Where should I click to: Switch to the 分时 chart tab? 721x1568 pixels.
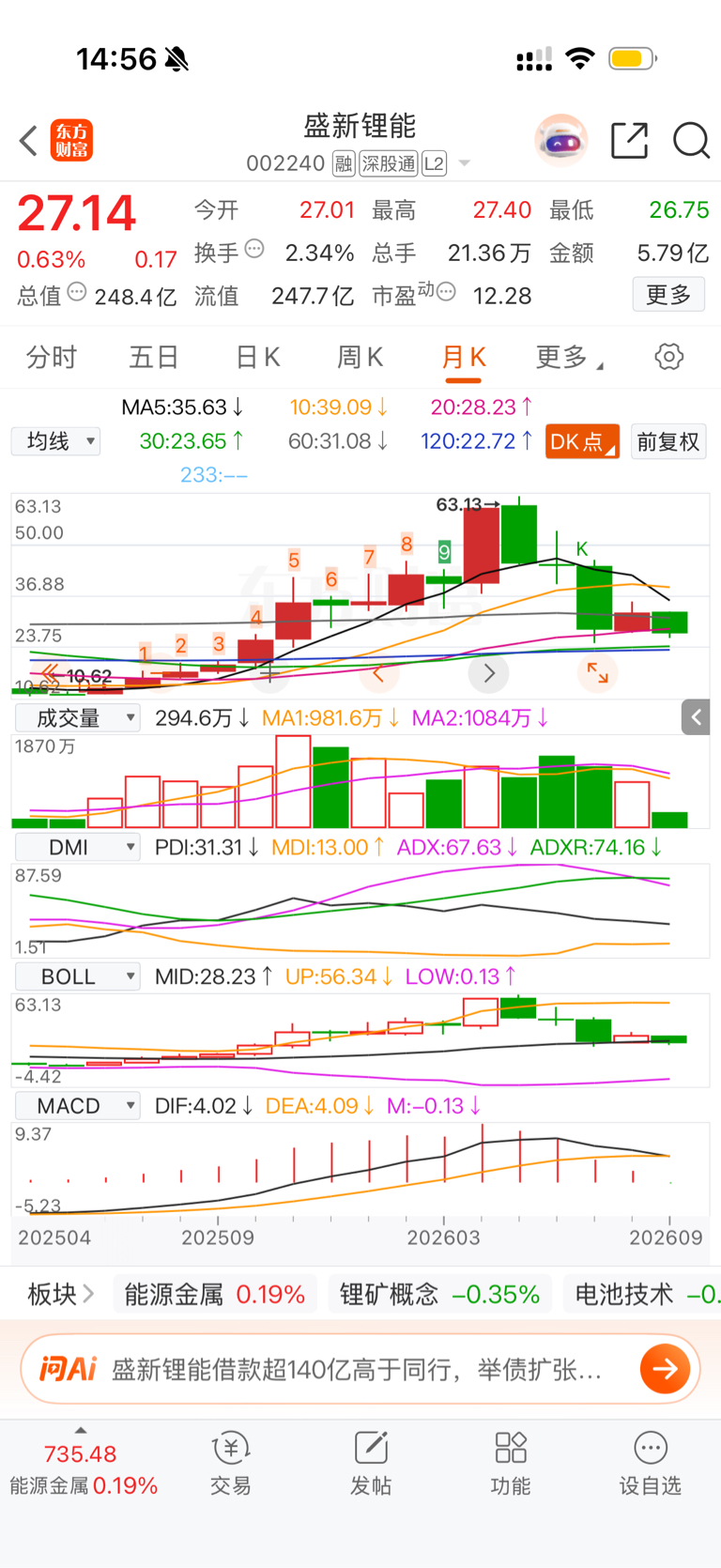(52, 357)
